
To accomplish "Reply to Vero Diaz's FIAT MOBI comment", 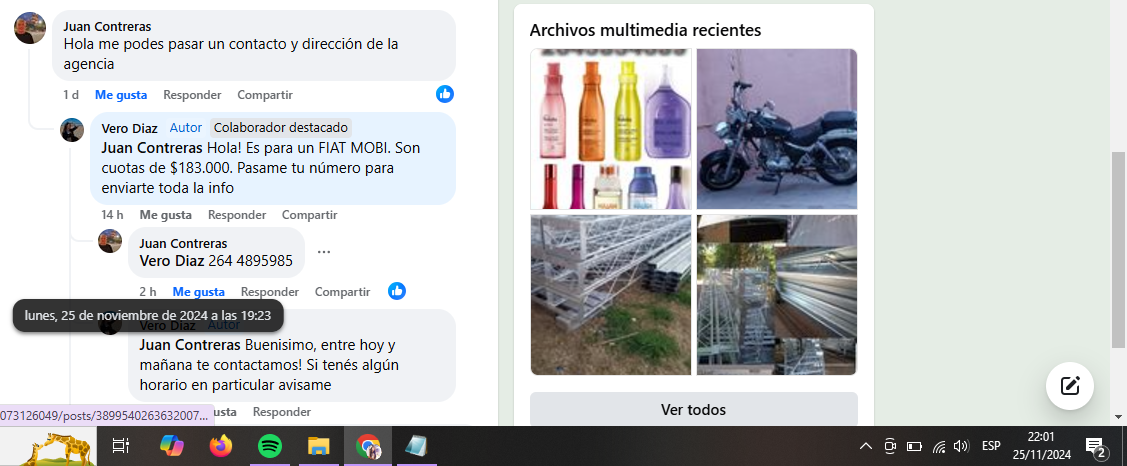I will click(237, 215).
